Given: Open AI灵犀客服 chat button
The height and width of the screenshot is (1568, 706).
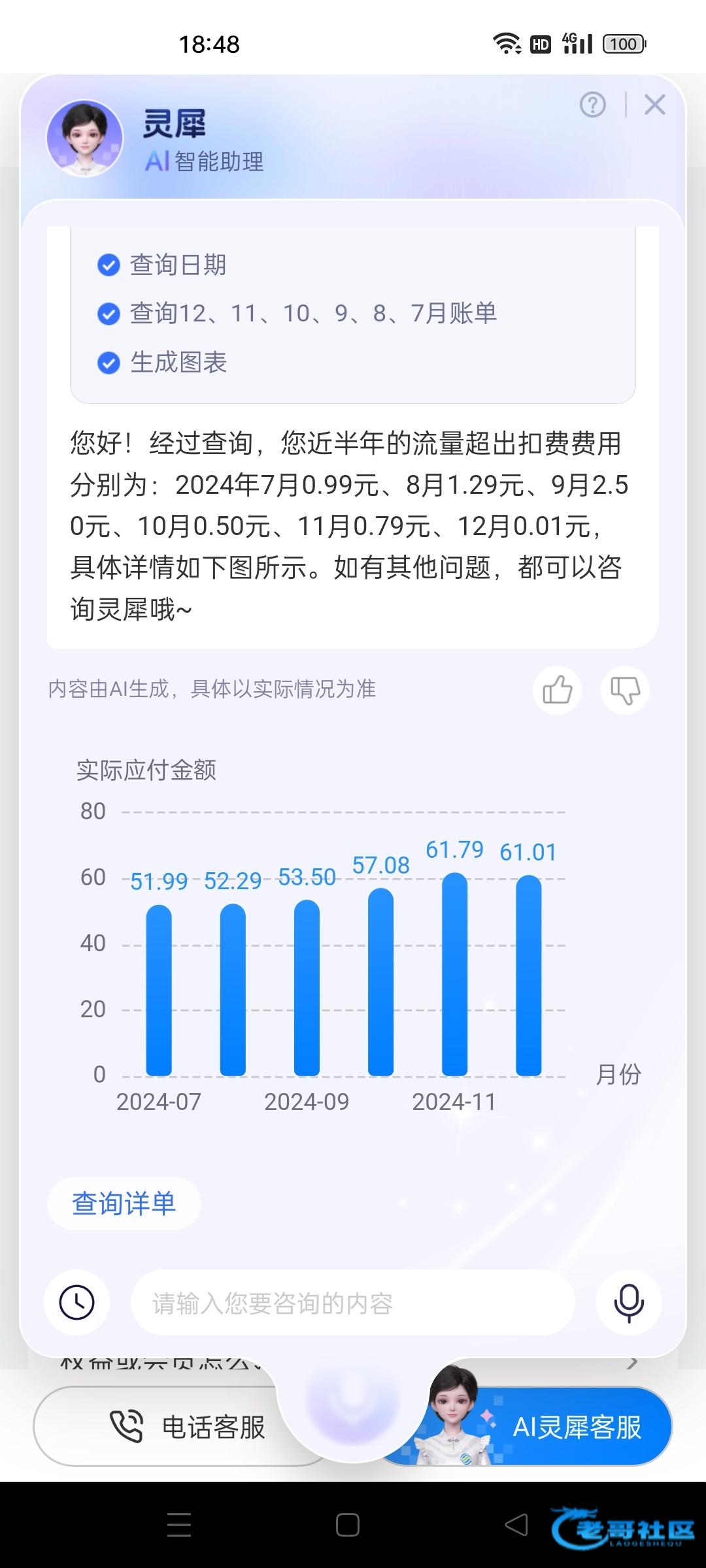Looking at the screenshot, I should [562, 1427].
